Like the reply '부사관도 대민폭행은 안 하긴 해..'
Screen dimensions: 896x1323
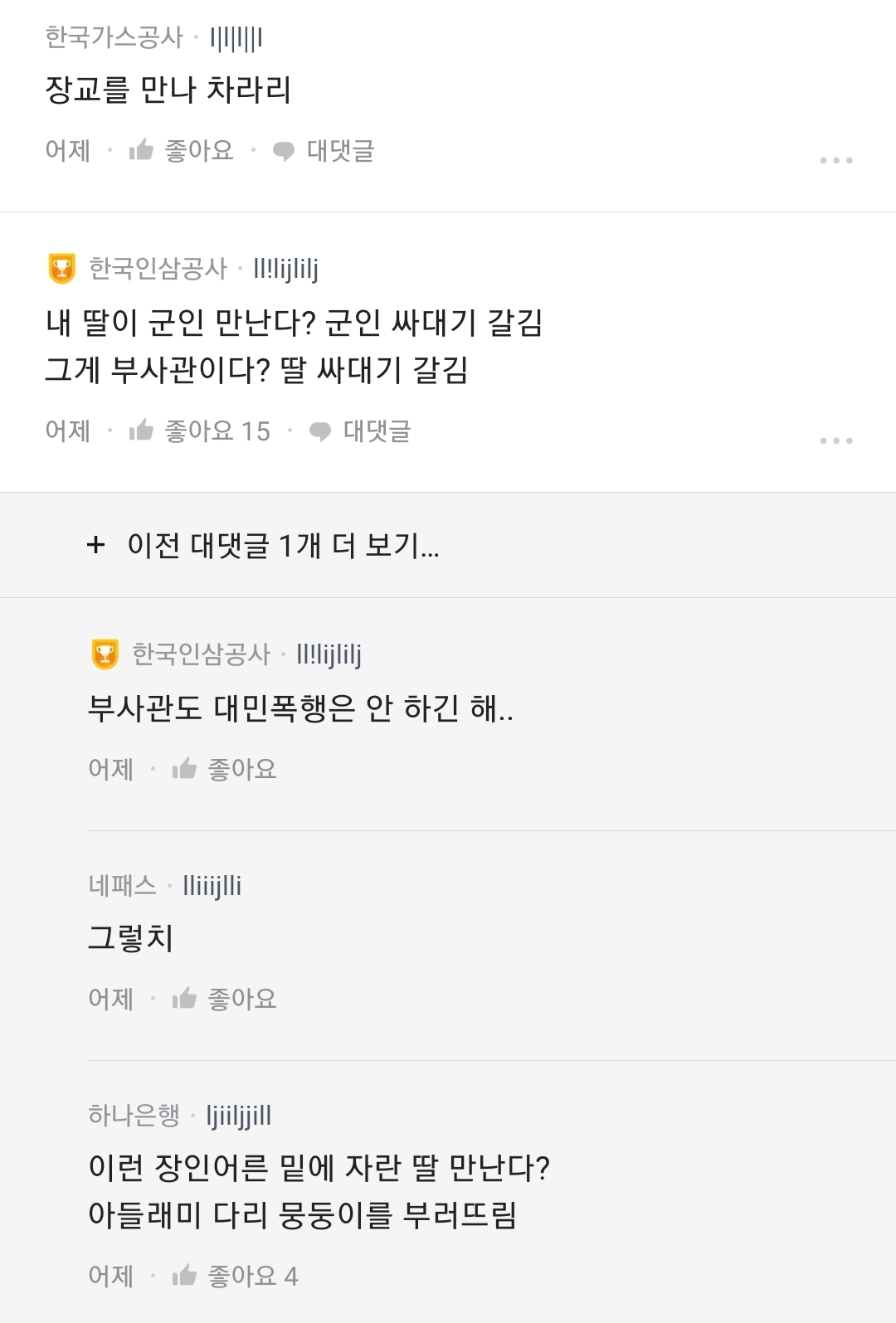click(224, 769)
